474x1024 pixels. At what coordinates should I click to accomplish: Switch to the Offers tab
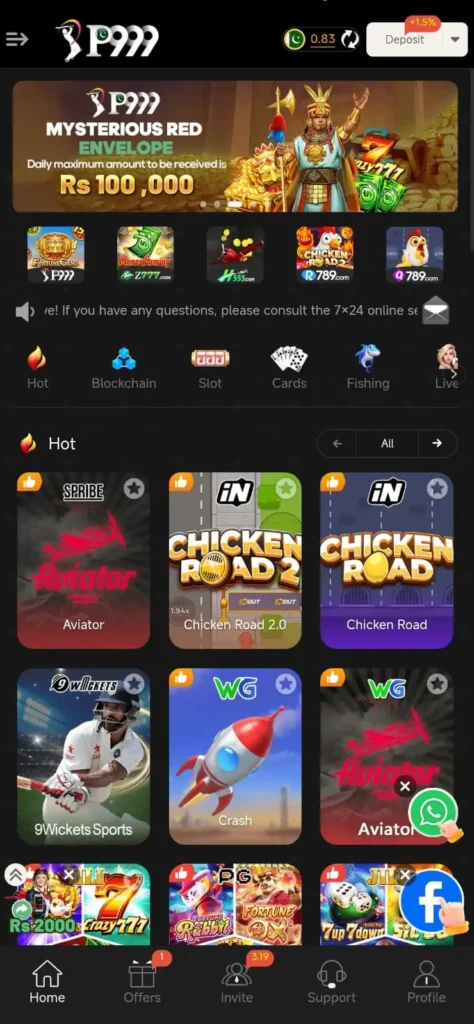click(x=142, y=982)
